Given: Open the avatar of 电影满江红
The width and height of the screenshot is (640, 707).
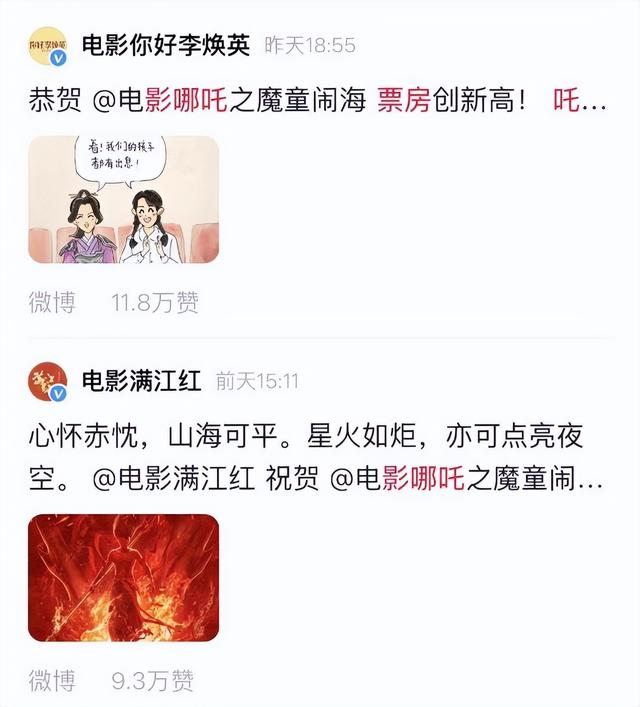Looking at the screenshot, I should (x=47, y=383).
